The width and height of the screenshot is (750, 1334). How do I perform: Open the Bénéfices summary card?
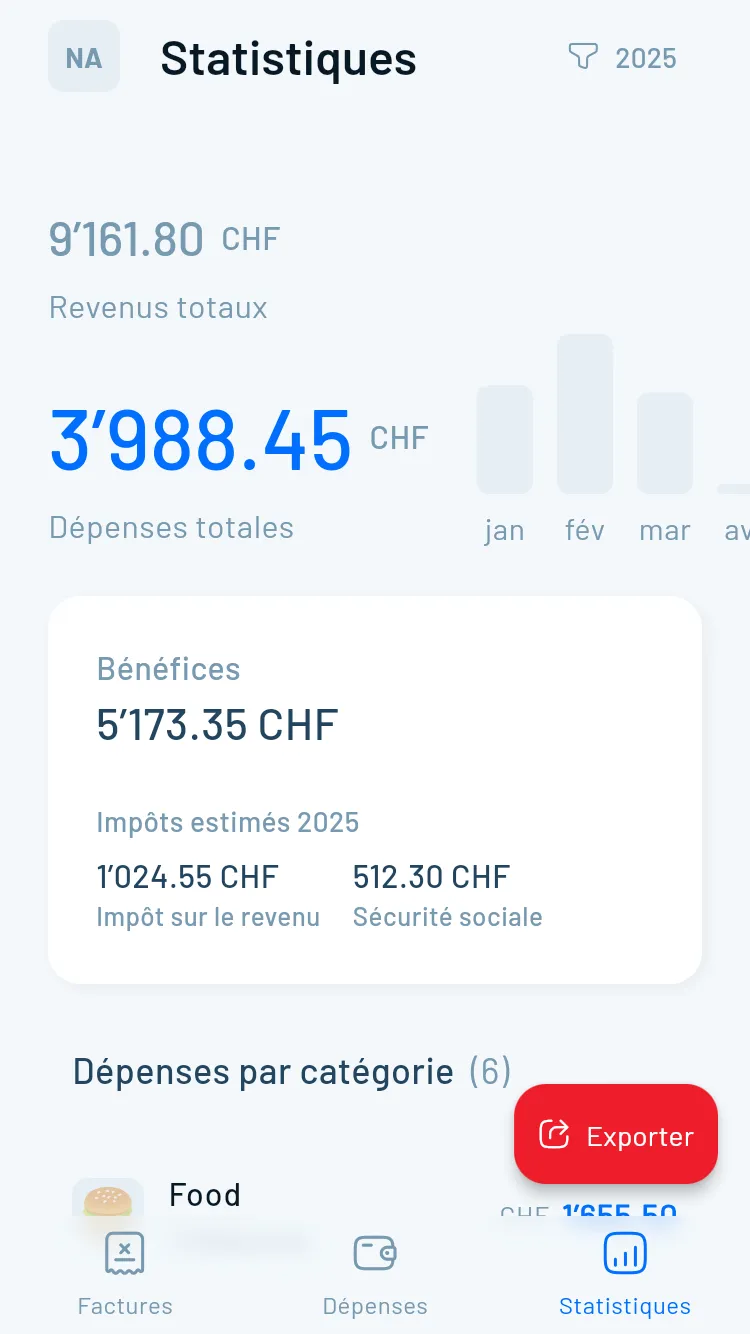pos(374,787)
